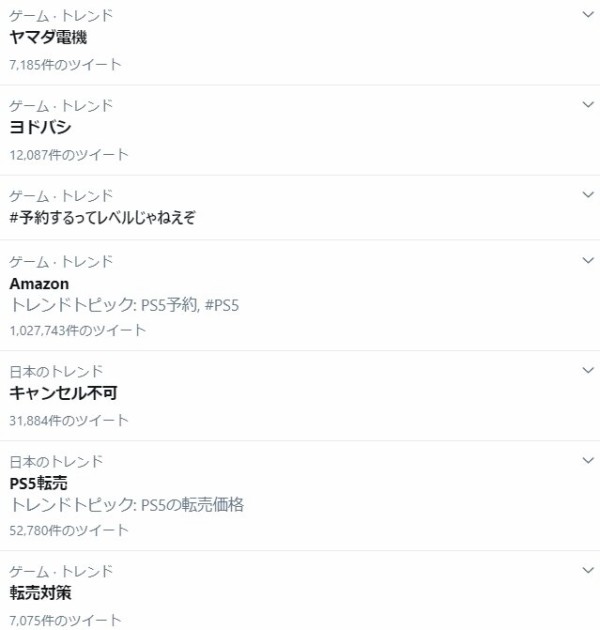Screen dimensions: 600x630
Task: Tap the chevron beside ヨドバシ
Action: point(587,105)
